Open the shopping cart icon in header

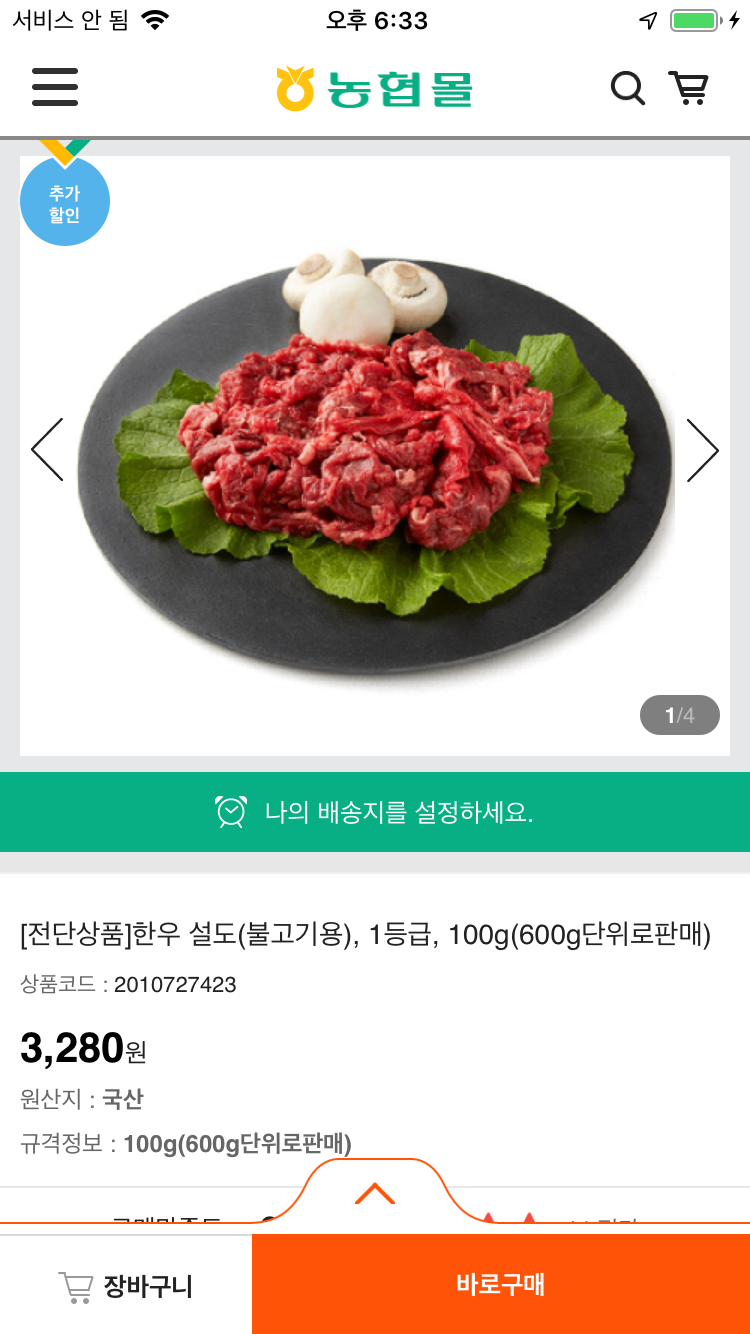click(688, 89)
